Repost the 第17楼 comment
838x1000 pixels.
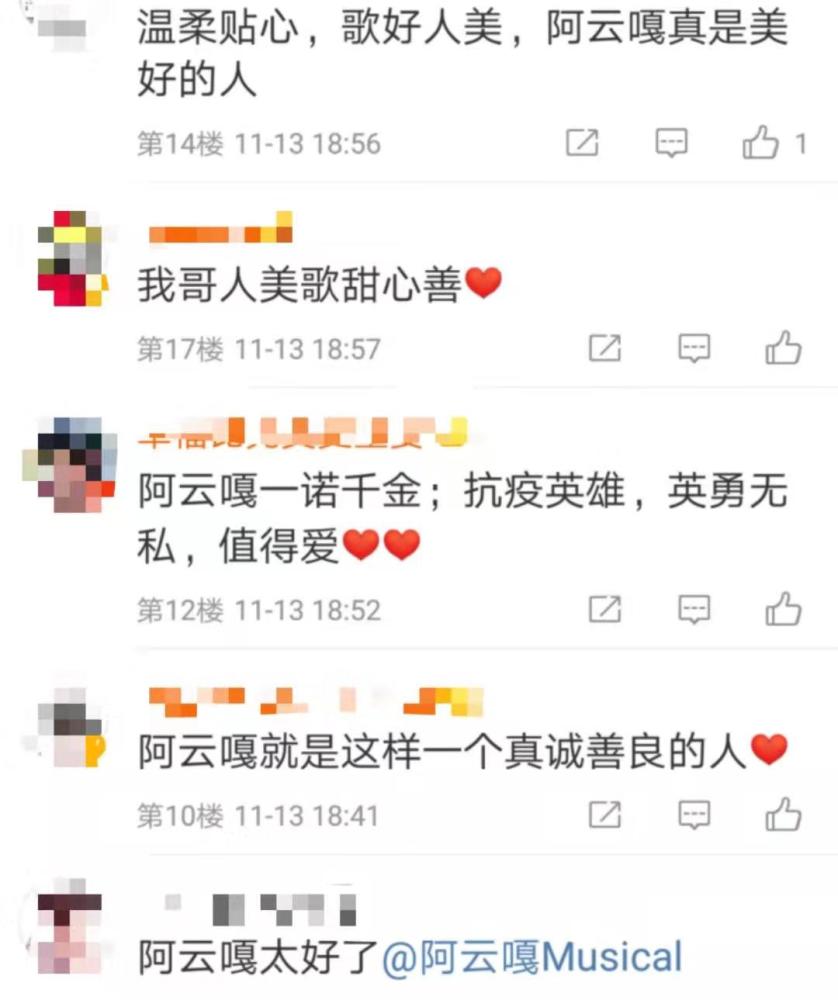pos(604,349)
